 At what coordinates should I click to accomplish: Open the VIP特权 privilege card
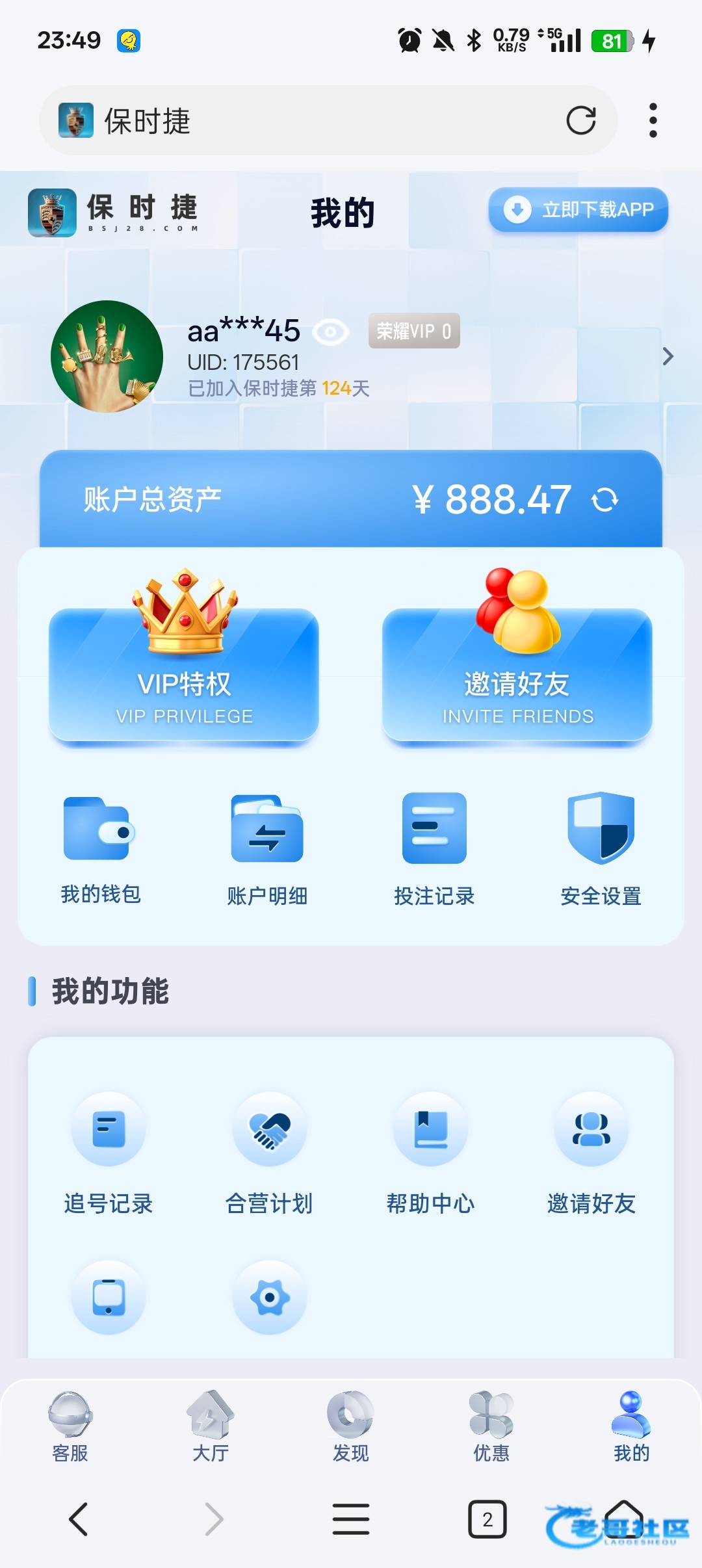click(184, 676)
